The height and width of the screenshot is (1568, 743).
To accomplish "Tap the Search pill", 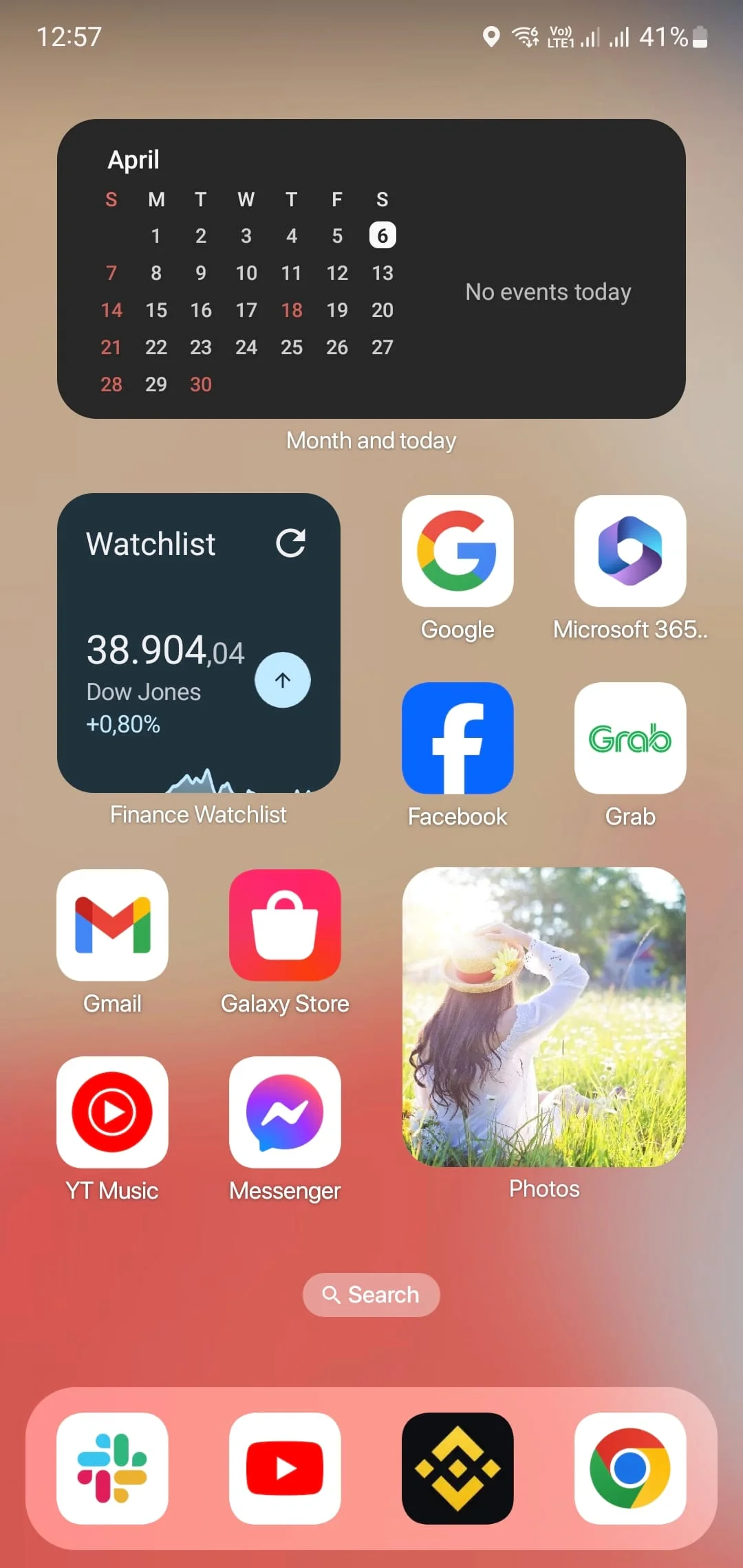I will (x=371, y=1295).
